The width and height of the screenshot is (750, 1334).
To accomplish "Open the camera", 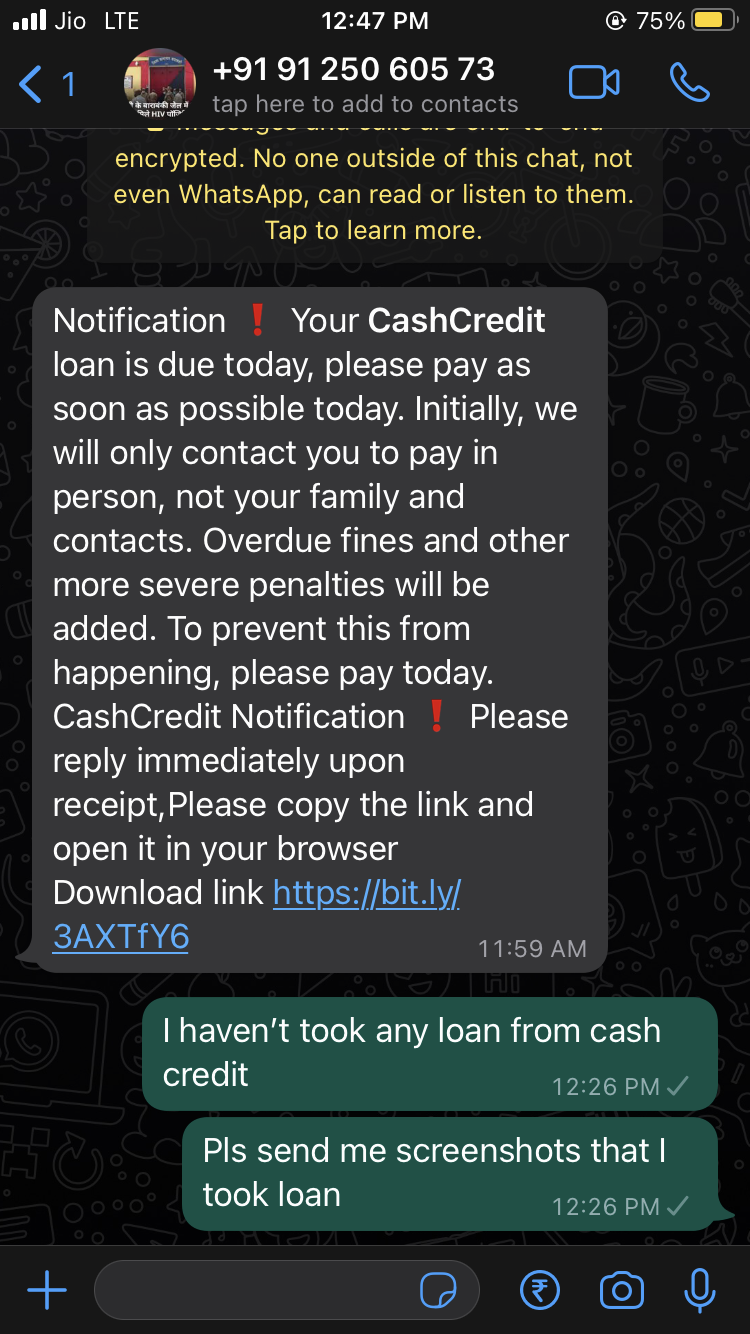I will [x=621, y=1291].
